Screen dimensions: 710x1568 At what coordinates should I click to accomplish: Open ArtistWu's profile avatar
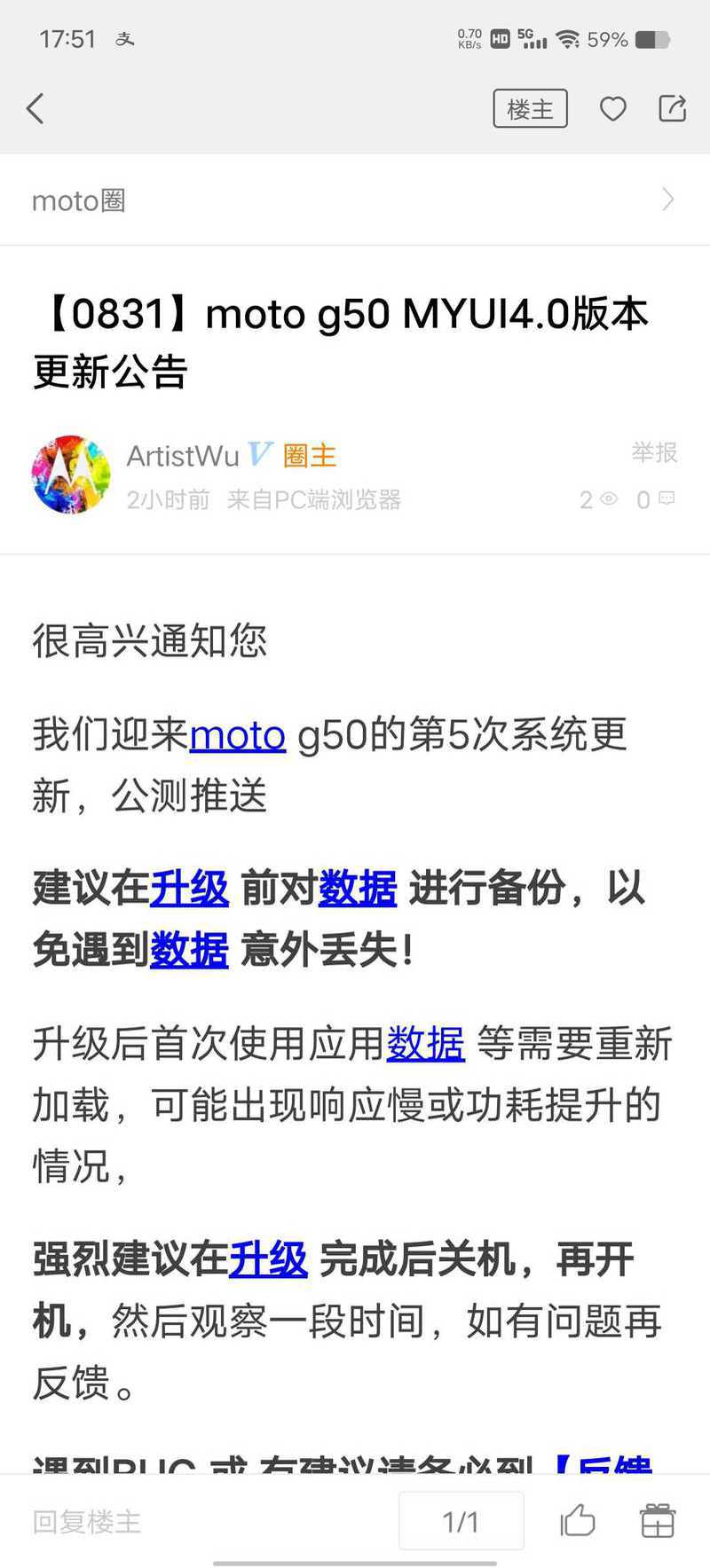[71, 474]
